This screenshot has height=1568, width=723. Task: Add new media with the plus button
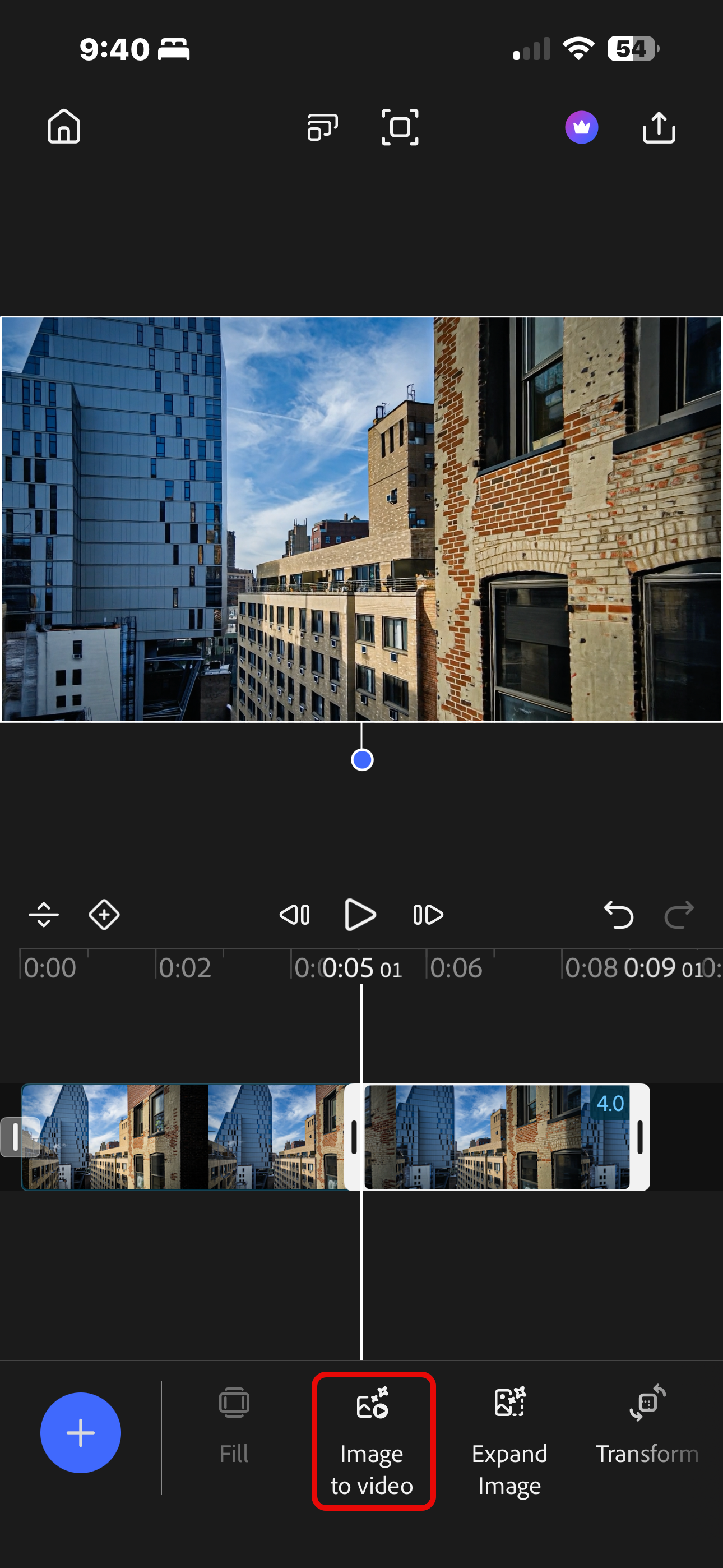click(80, 1432)
